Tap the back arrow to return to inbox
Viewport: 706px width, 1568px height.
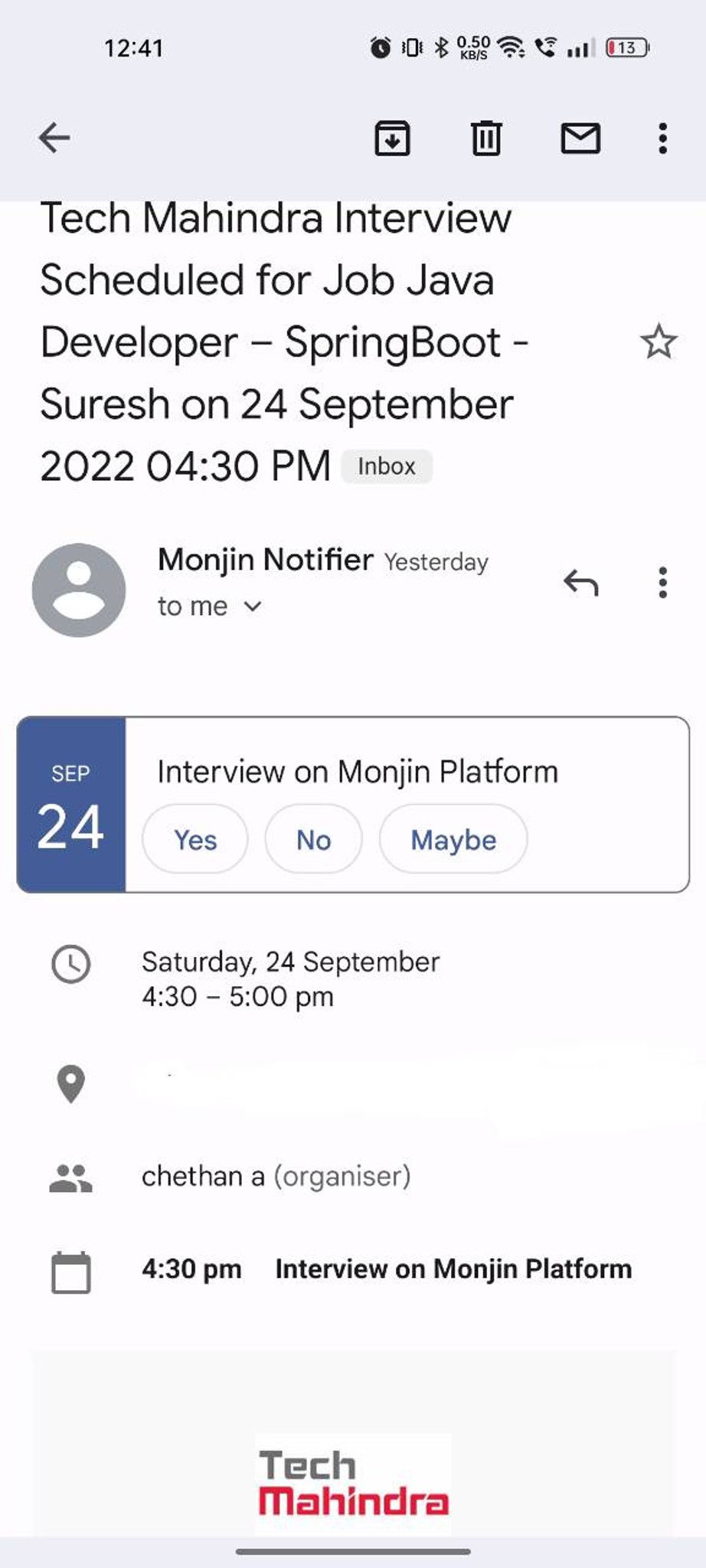pos(53,139)
